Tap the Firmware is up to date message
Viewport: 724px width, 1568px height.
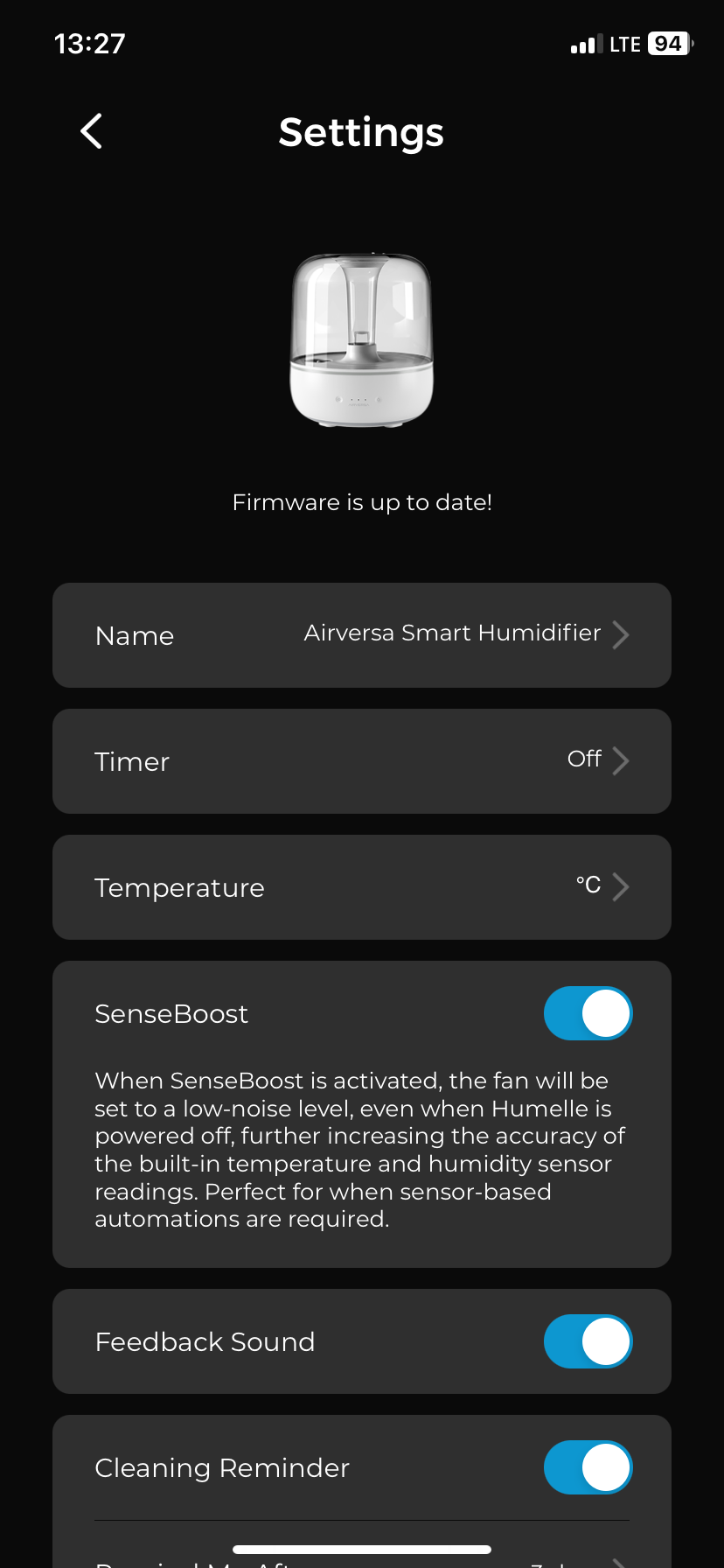[x=361, y=502]
